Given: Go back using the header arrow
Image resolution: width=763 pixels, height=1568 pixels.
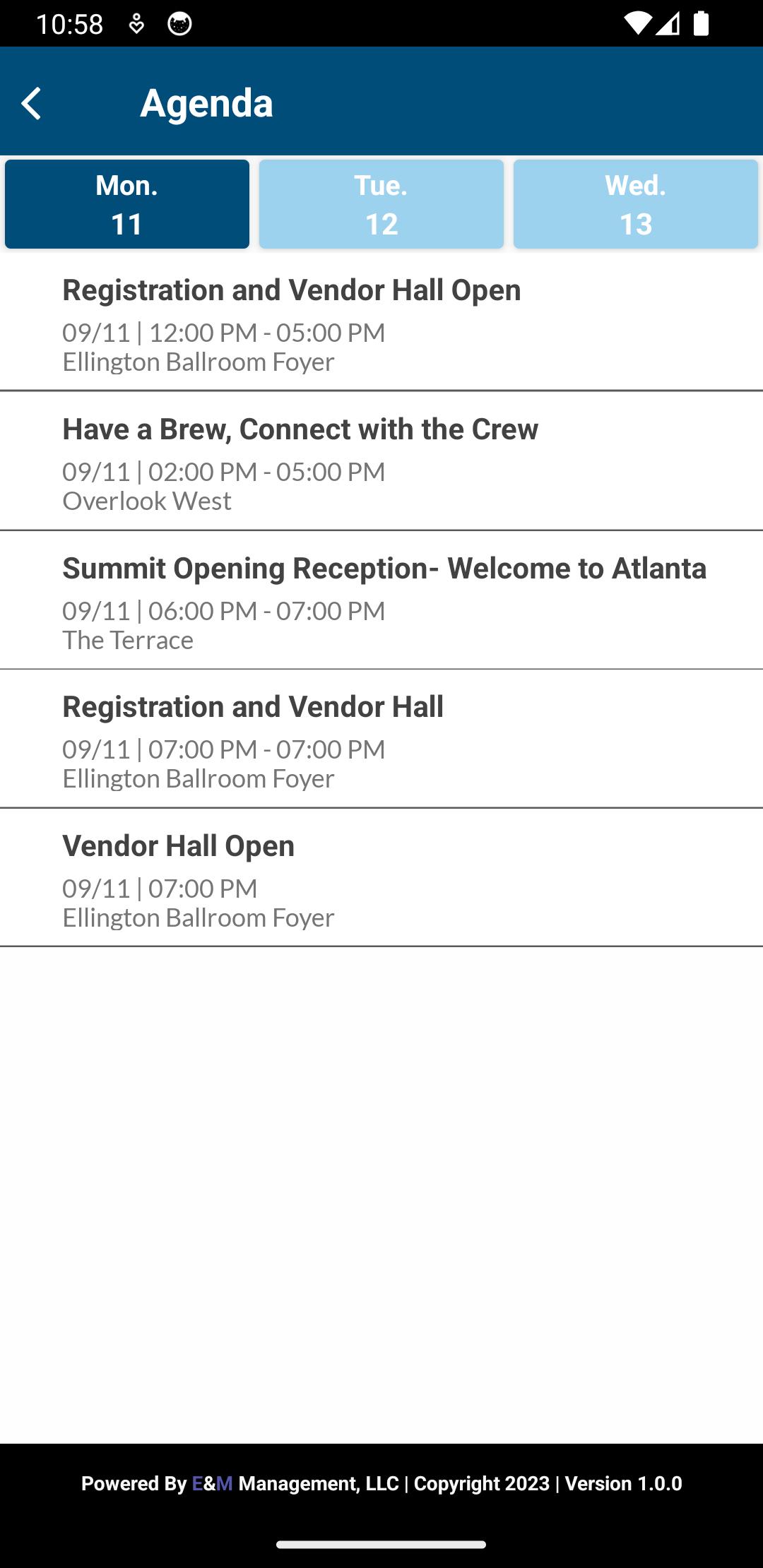Looking at the screenshot, I should 32,103.
